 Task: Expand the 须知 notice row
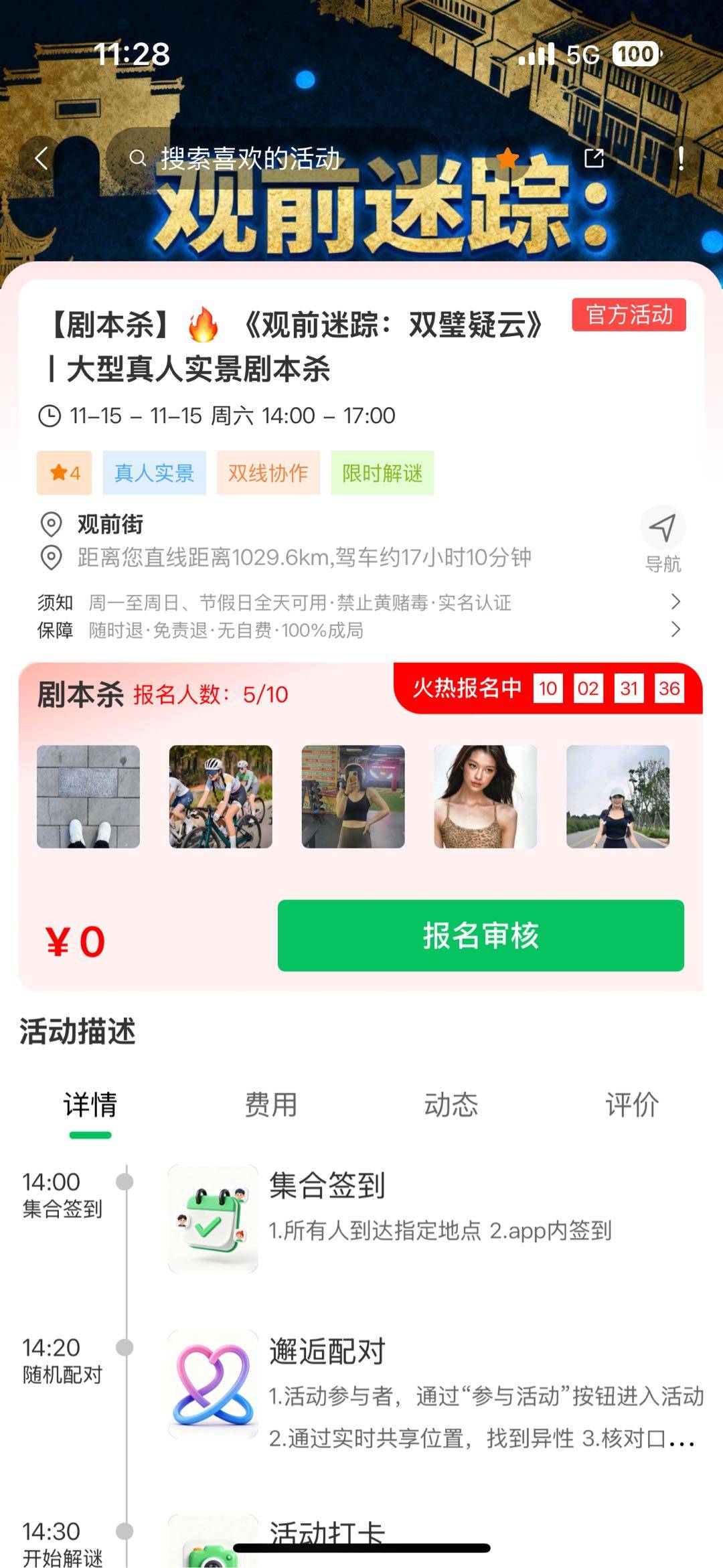point(675,602)
